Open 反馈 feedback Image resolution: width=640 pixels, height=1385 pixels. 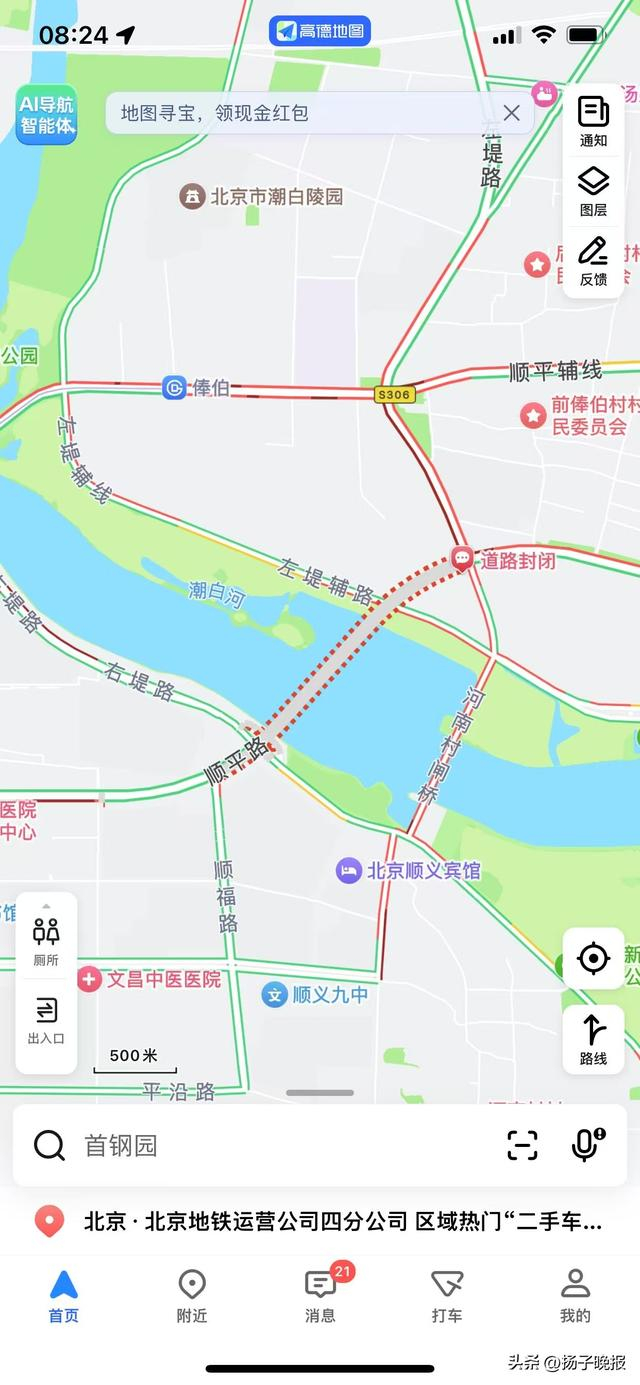click(x=593, y=260)
